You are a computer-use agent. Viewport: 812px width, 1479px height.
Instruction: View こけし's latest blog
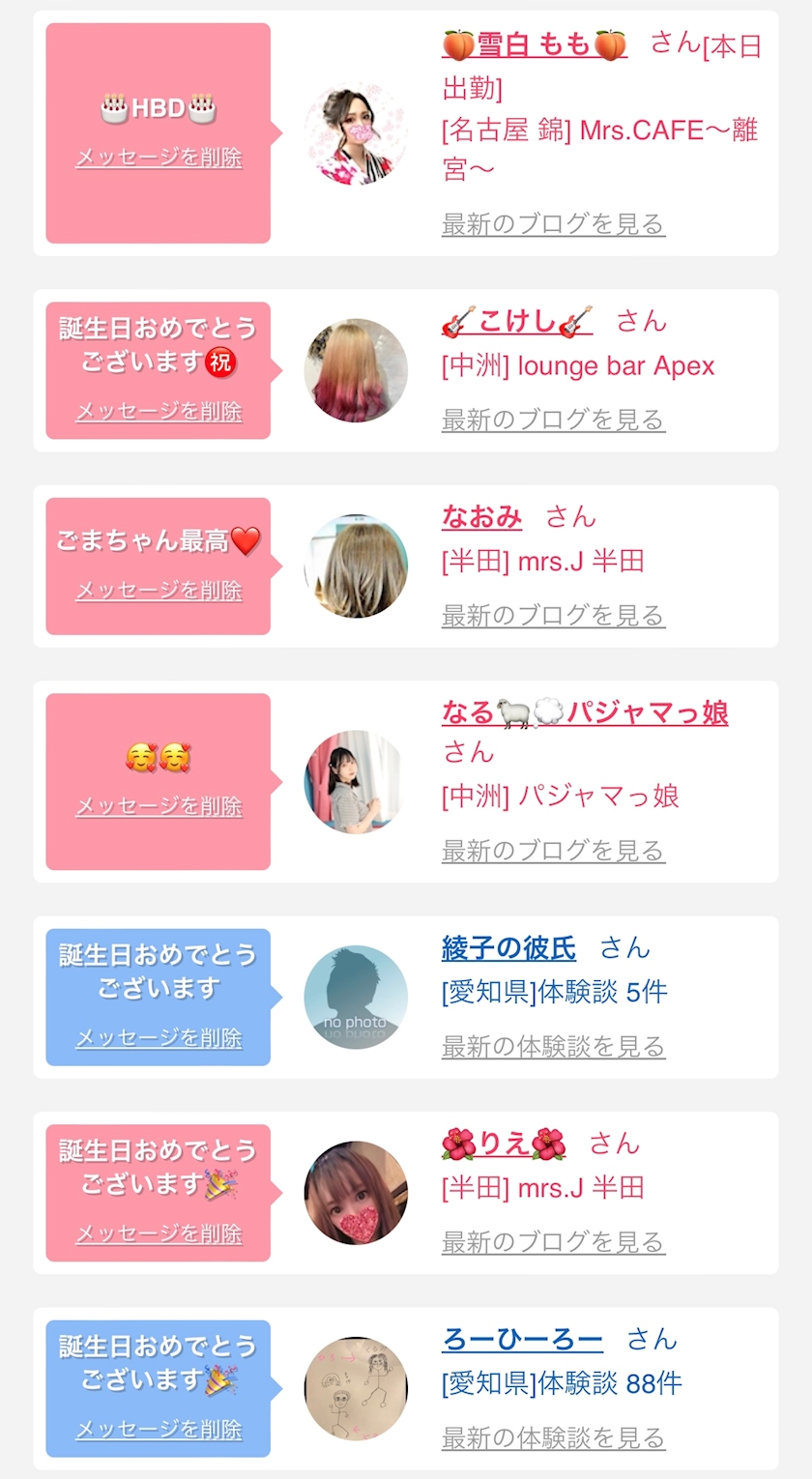tap(553, 420)
